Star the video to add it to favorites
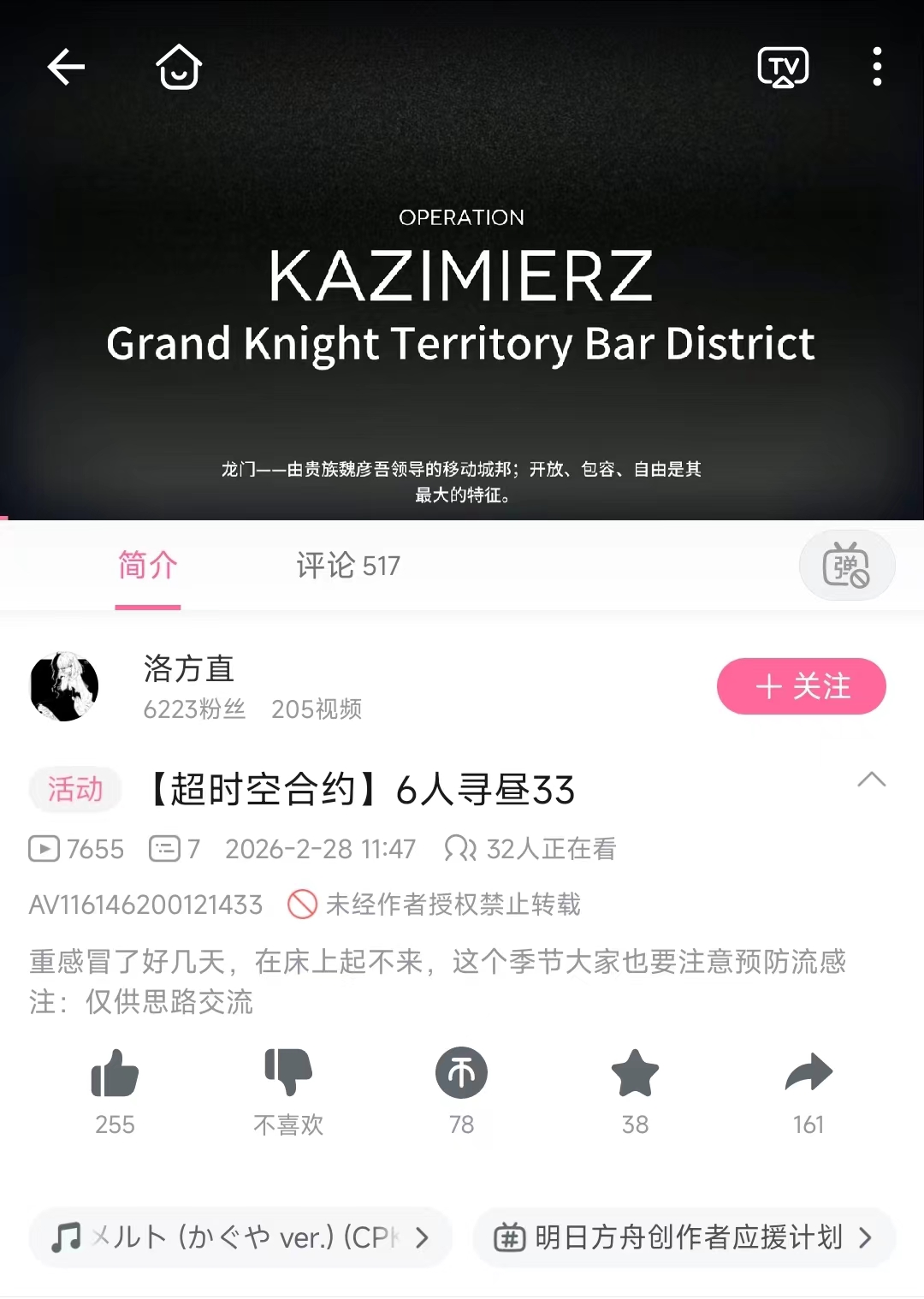924x1299 pixels. [x=634, y=1074]
